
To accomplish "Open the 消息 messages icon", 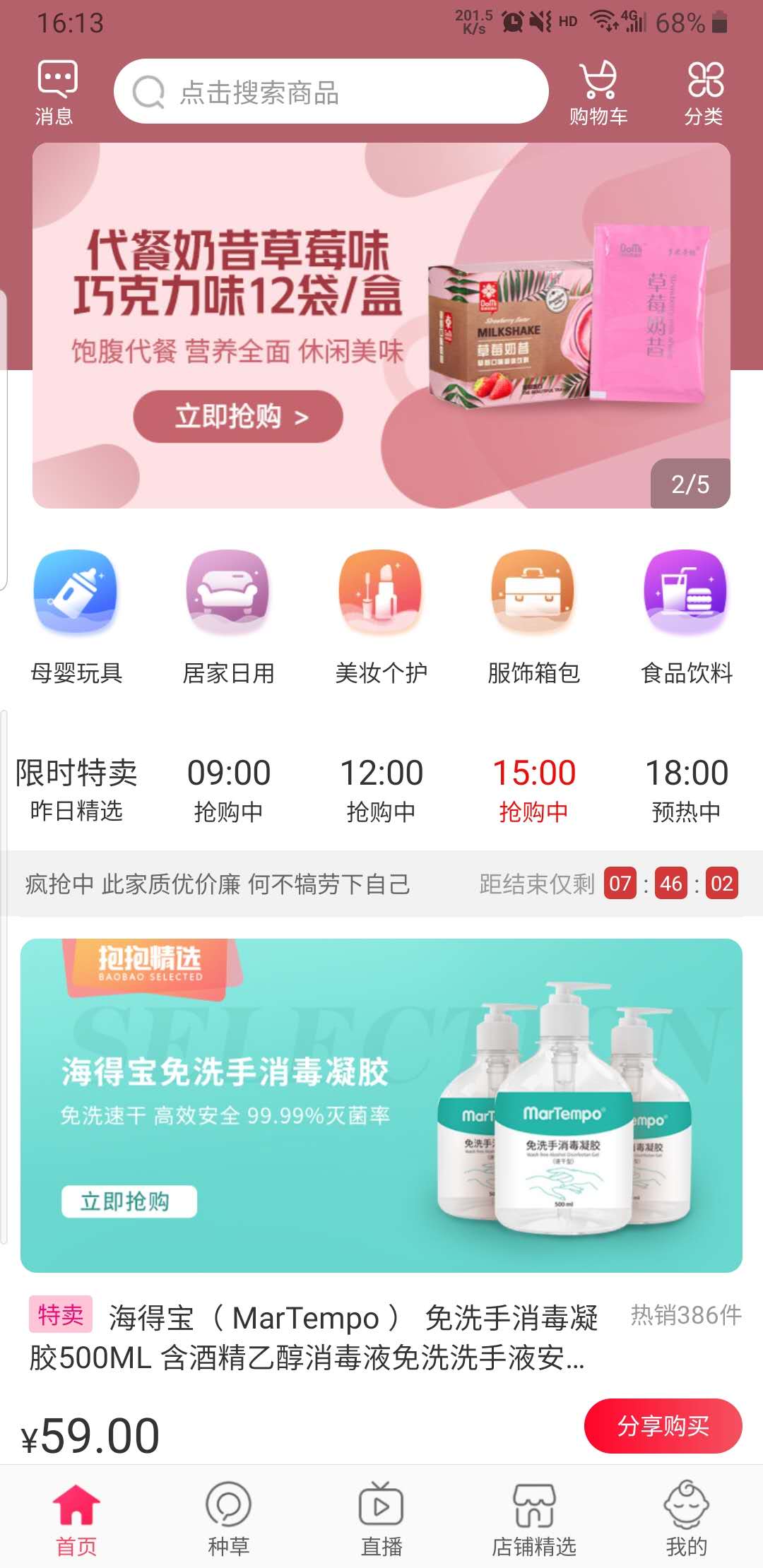I will click(56, 93).
